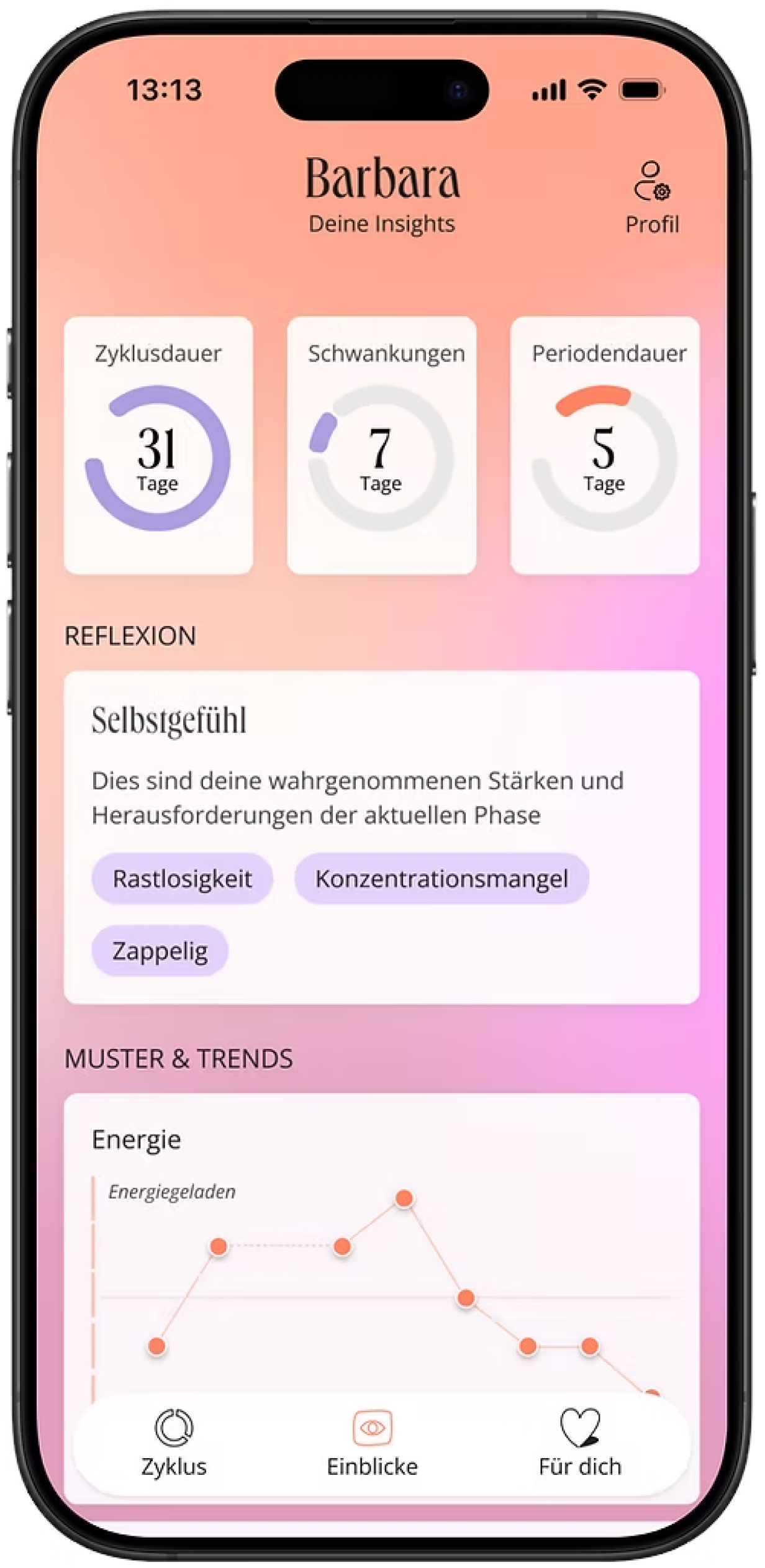This screenshot has width=765, height=1568.
Task: Open the Energie trend chart card
Action: click(x=381, y=1242)
